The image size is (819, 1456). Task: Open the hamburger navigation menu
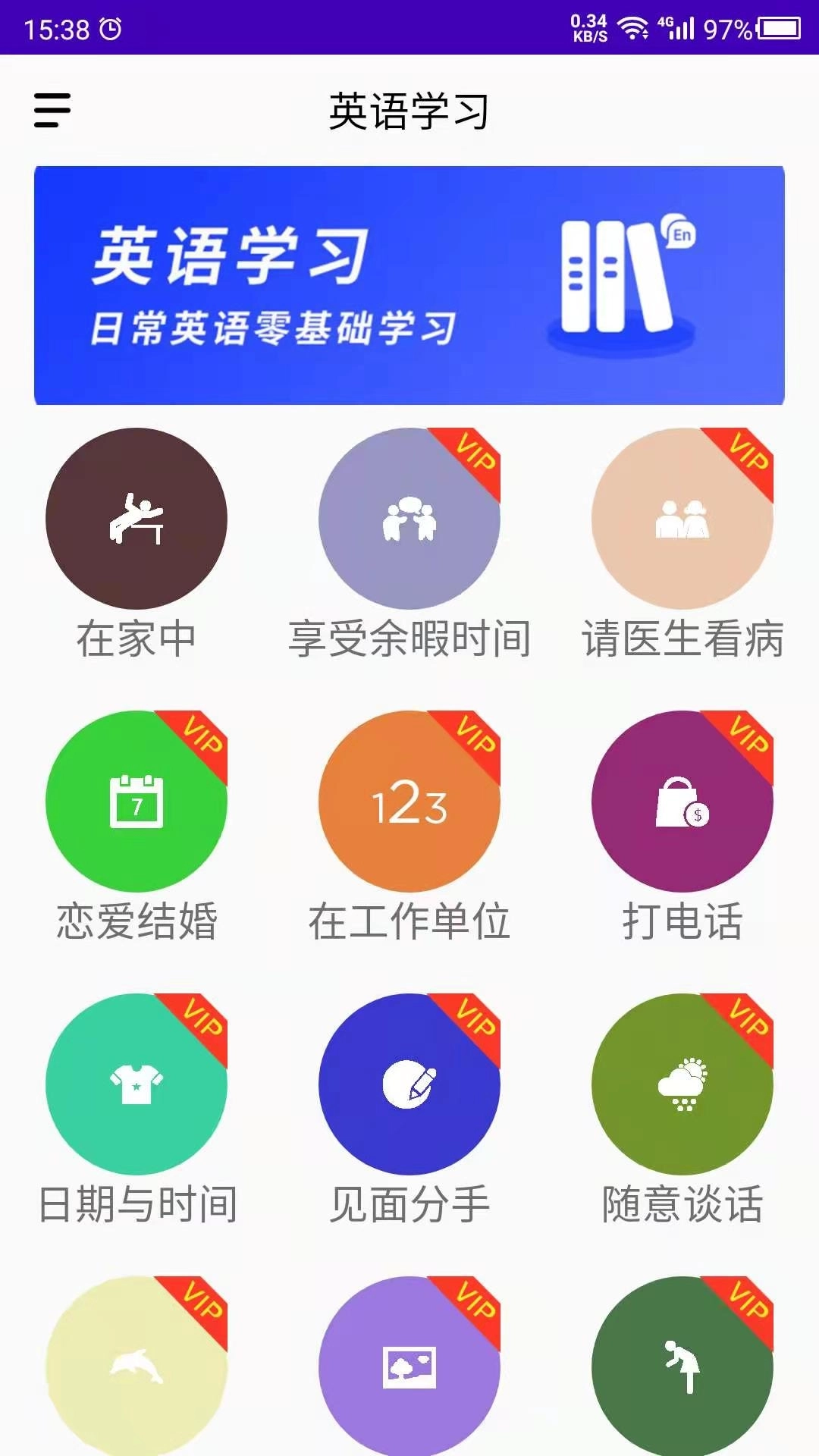point(52,110)
